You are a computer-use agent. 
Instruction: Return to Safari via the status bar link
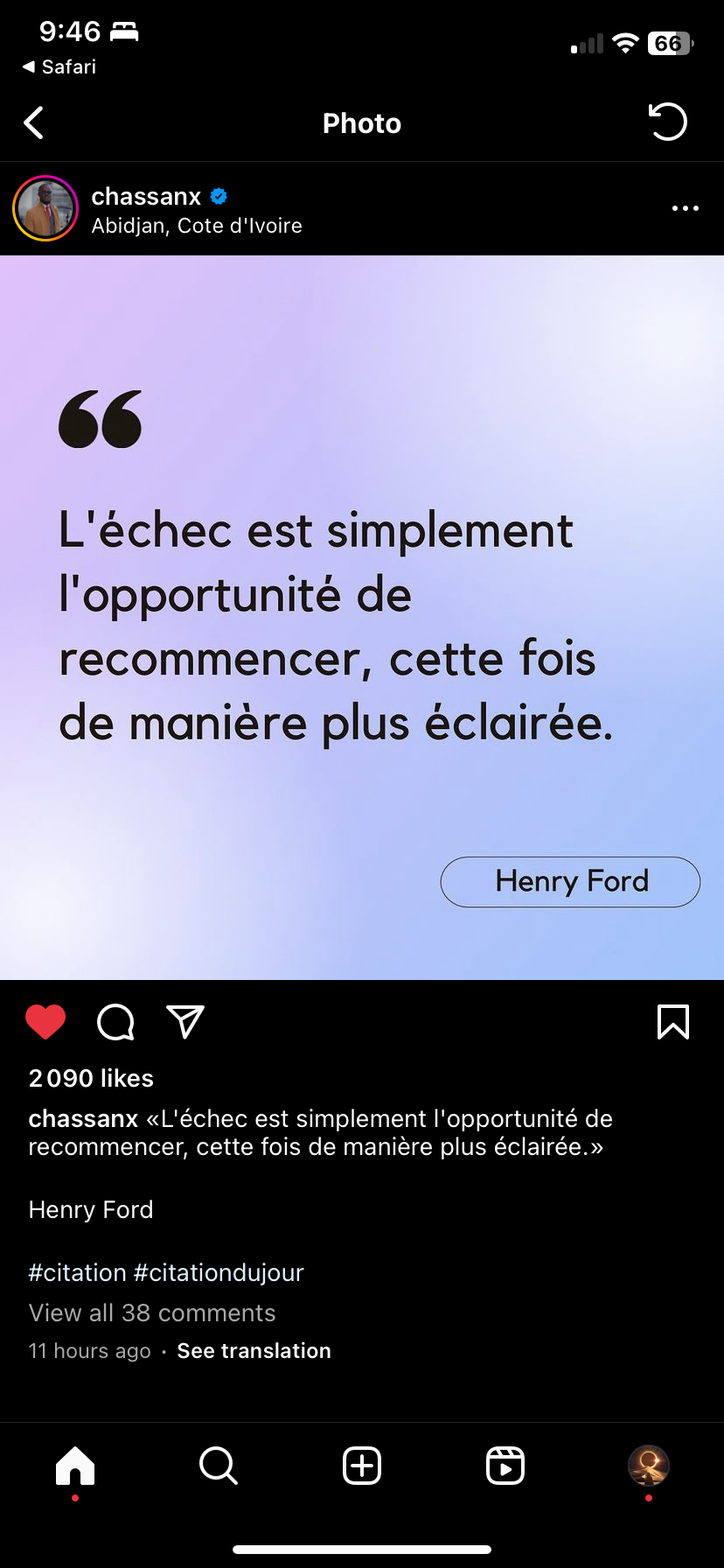point(59,66)
